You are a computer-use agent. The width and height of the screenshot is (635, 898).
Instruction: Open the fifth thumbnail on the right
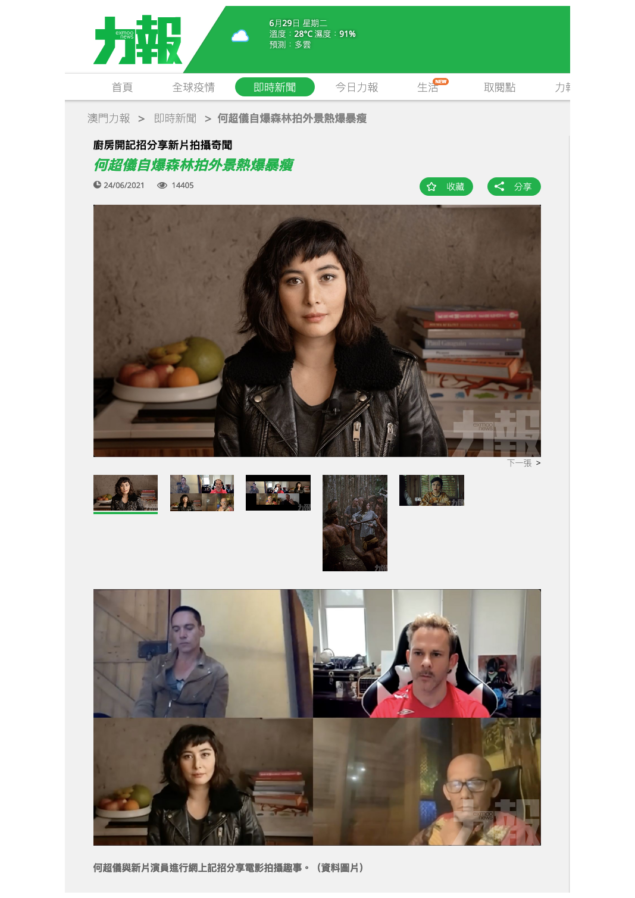pos(431,490)
